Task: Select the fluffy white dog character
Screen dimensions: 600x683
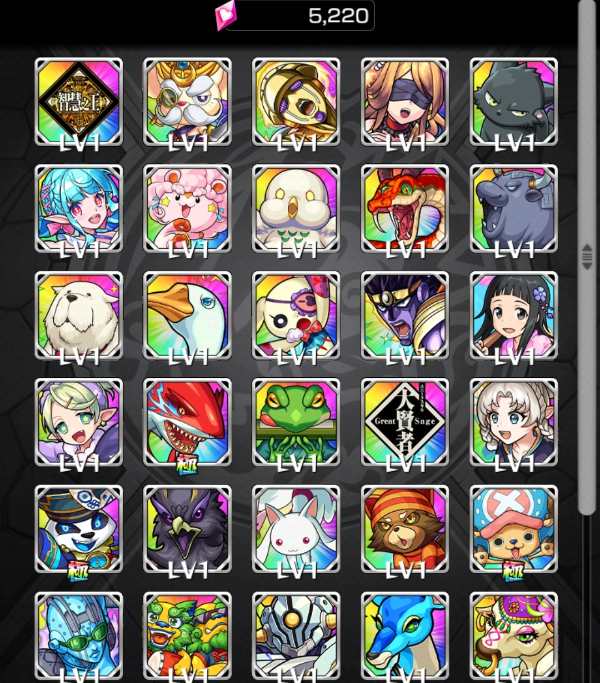Action: (78, 314)
